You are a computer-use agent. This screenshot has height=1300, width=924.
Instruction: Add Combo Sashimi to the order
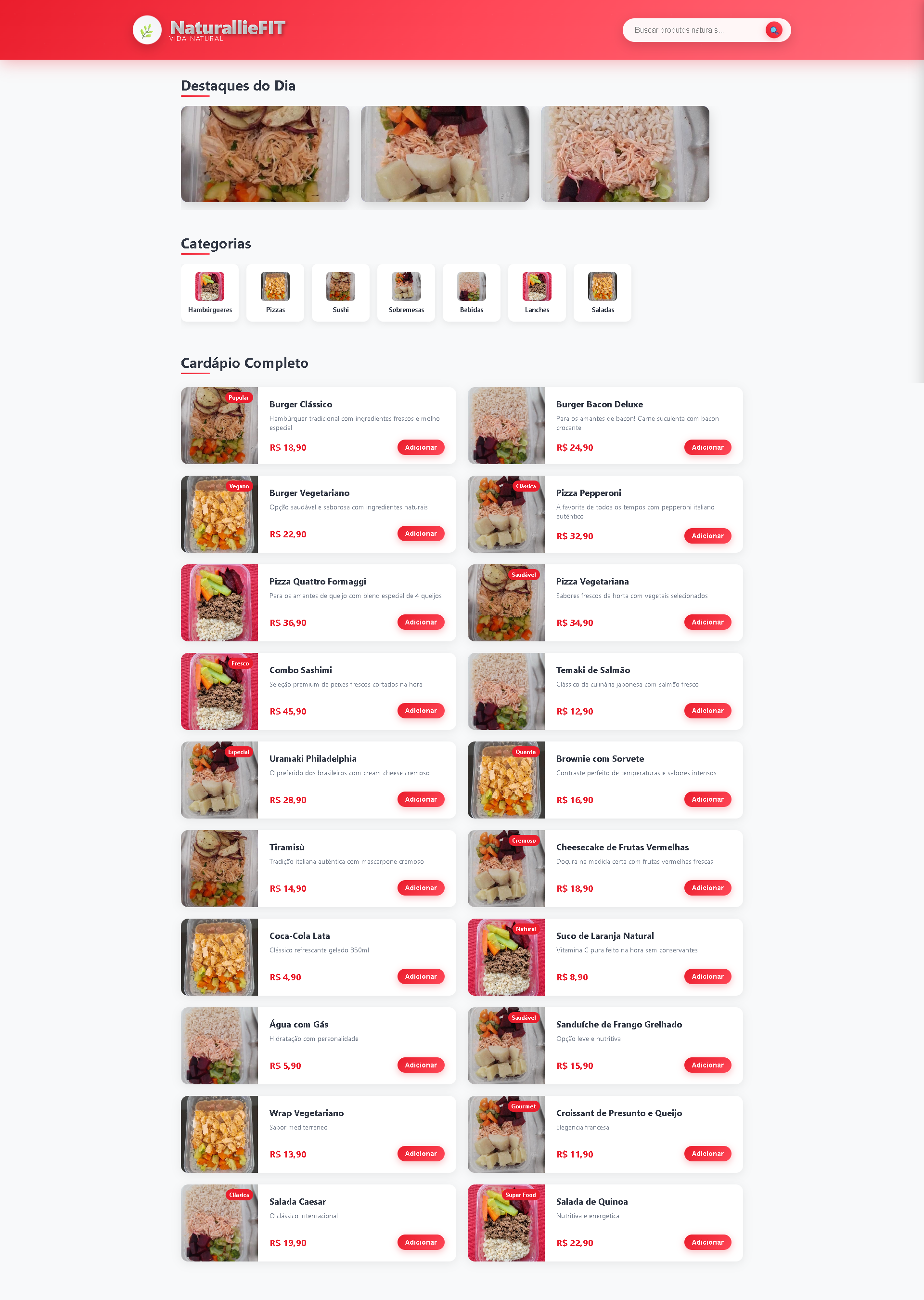tap(421, 711)
